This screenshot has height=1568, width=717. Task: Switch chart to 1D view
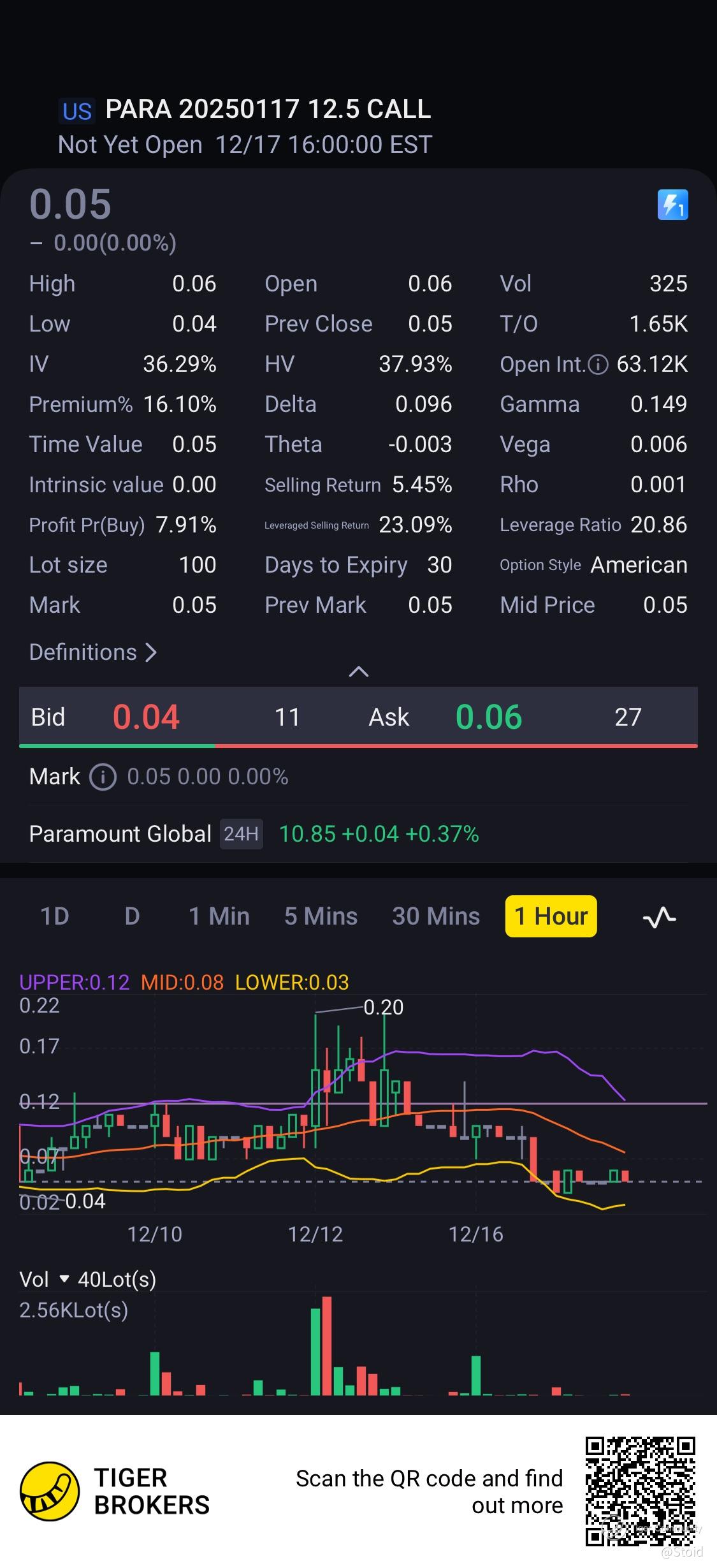tap(55, 916)
